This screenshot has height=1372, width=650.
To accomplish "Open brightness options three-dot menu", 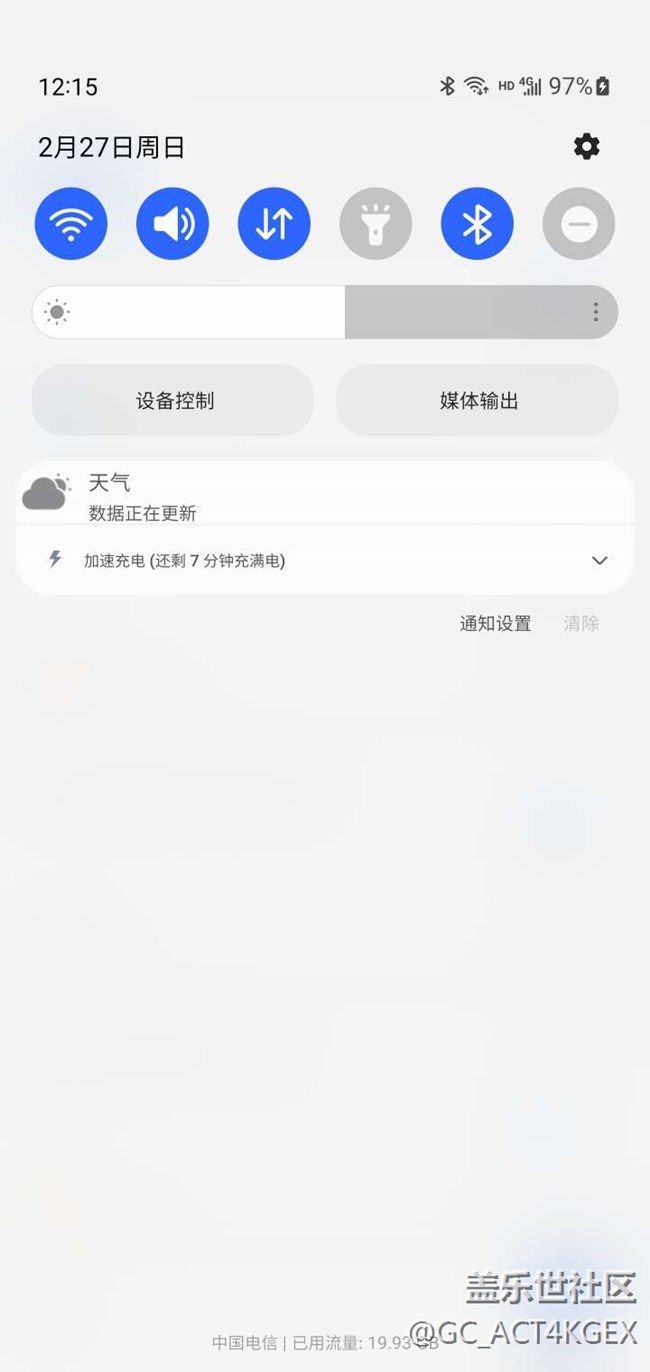I will coord(595,312).
